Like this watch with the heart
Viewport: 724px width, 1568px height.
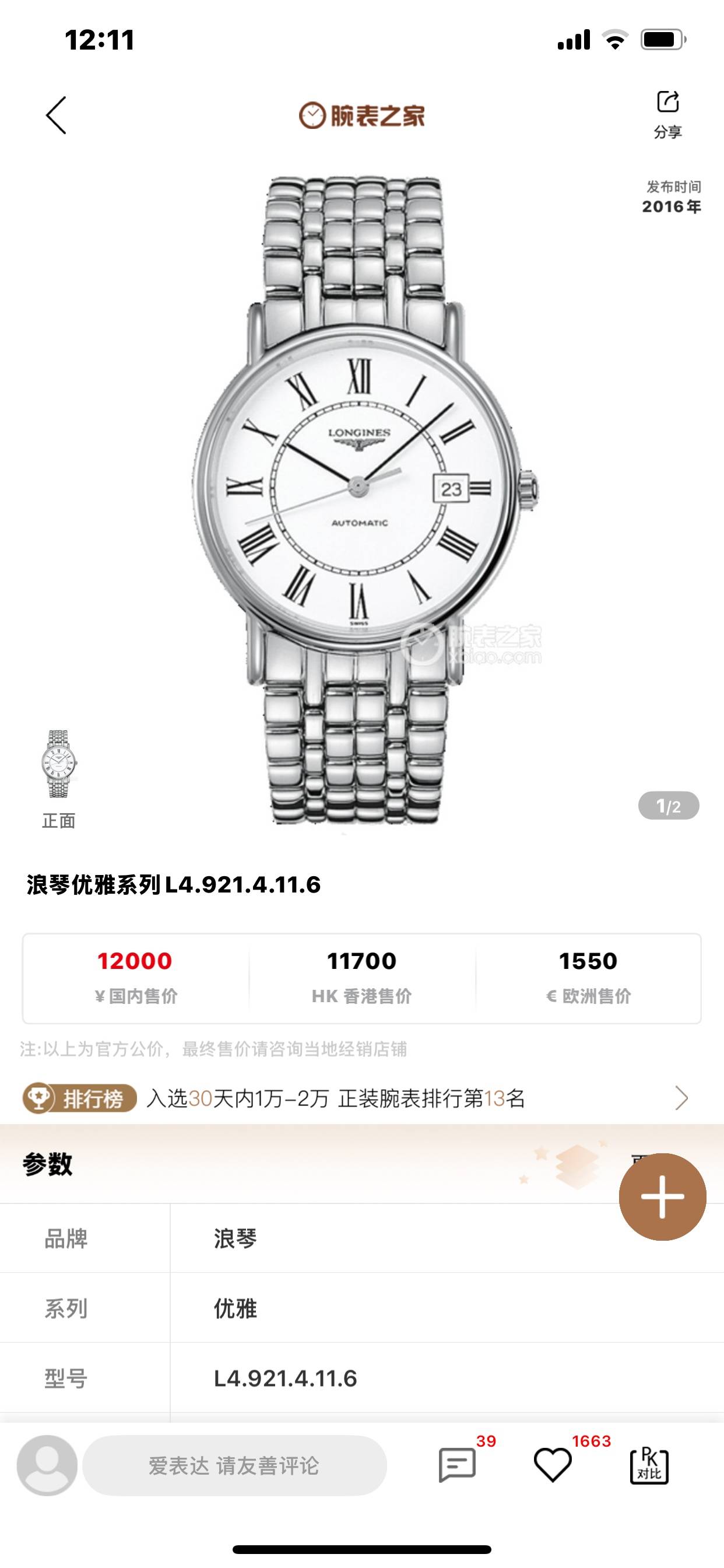553,1465
